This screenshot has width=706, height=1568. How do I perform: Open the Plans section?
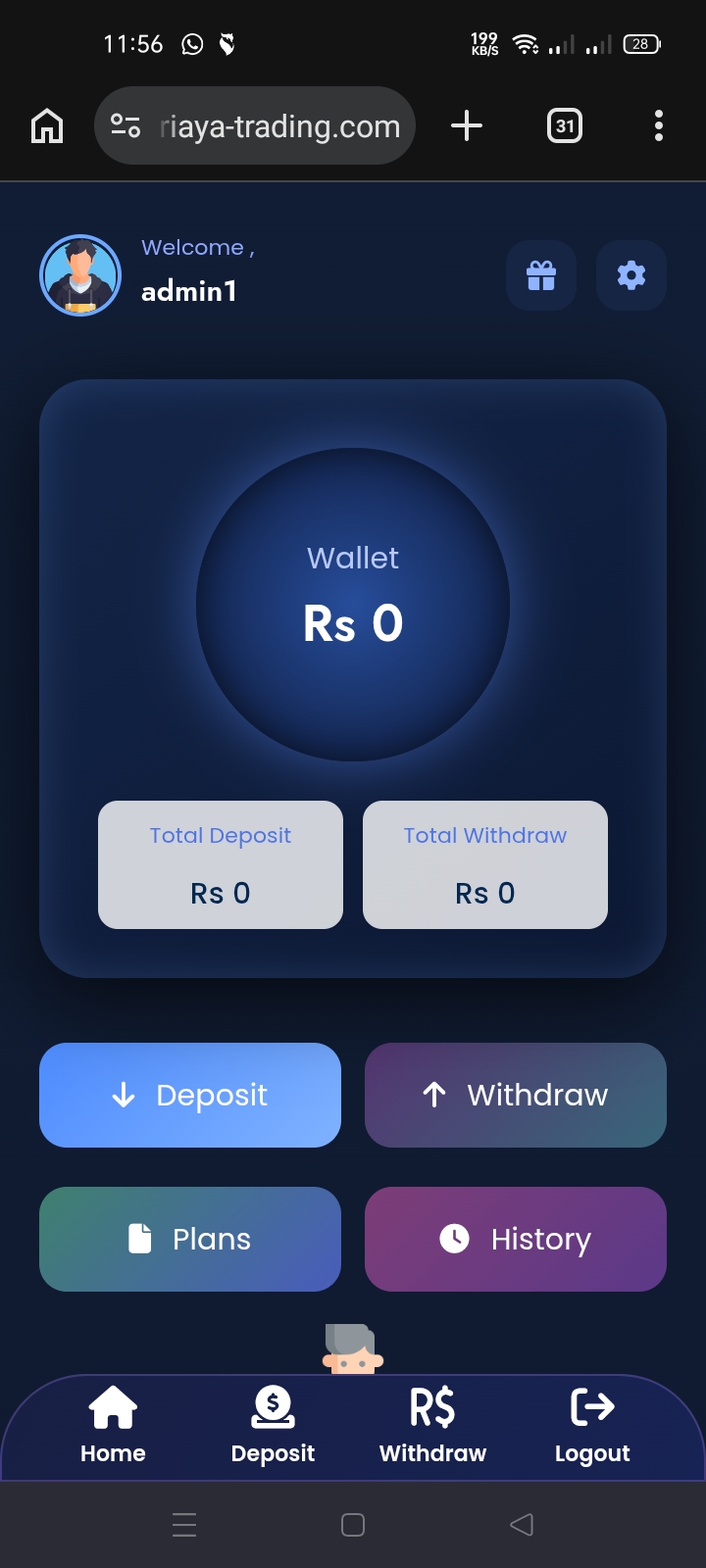pyautogui.click(x=190, y=1239)
